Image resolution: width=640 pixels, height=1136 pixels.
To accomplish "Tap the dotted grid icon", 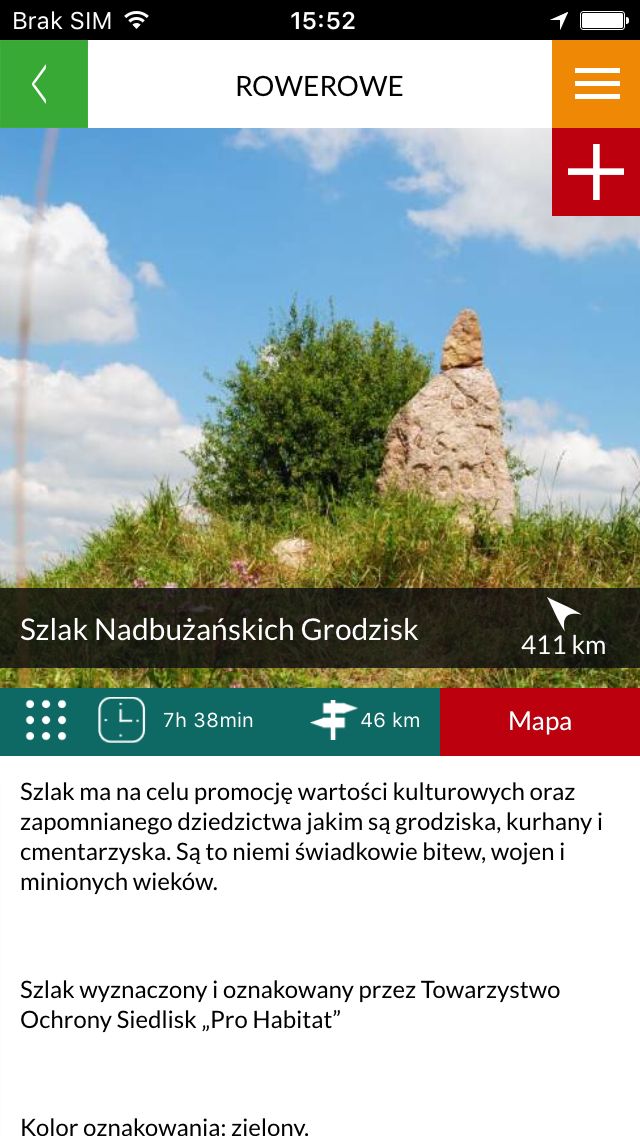I will [46, 721].
